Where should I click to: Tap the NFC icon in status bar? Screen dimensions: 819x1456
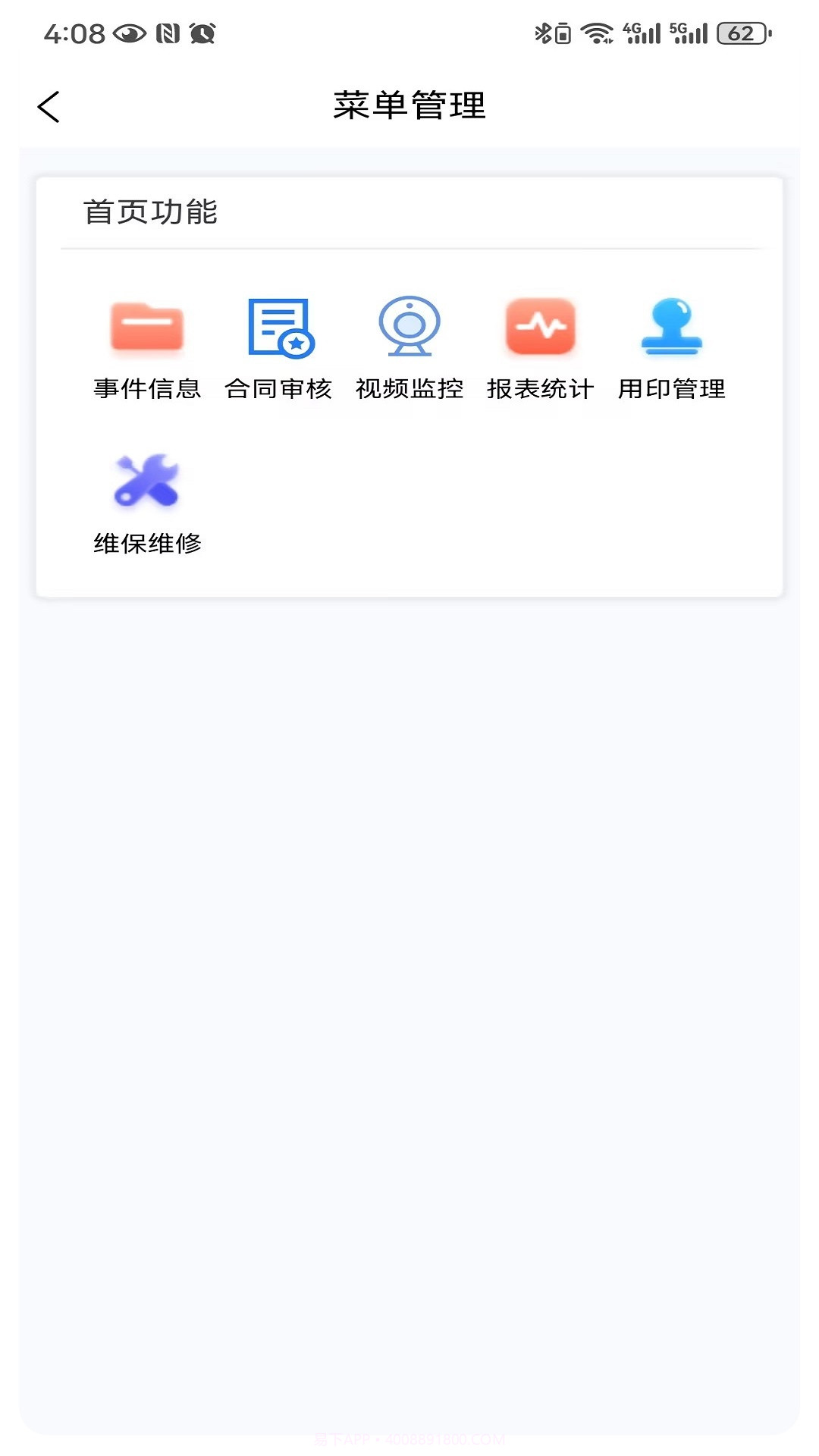(168, 32)
